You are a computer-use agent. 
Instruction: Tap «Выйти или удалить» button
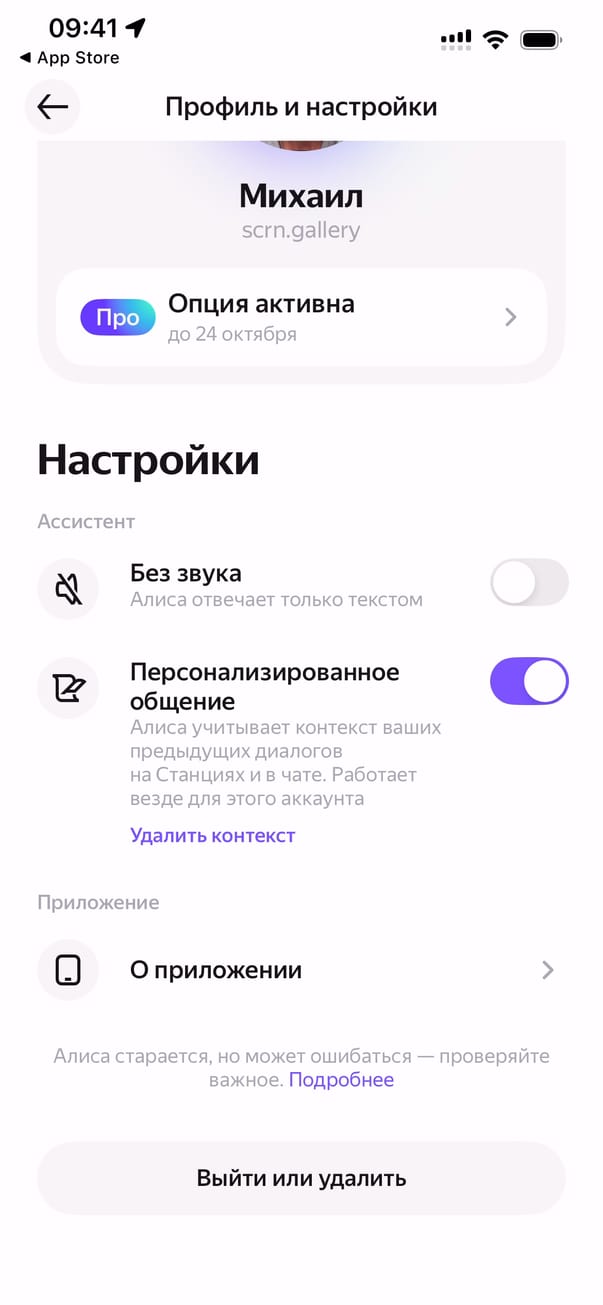point(300,1178)
